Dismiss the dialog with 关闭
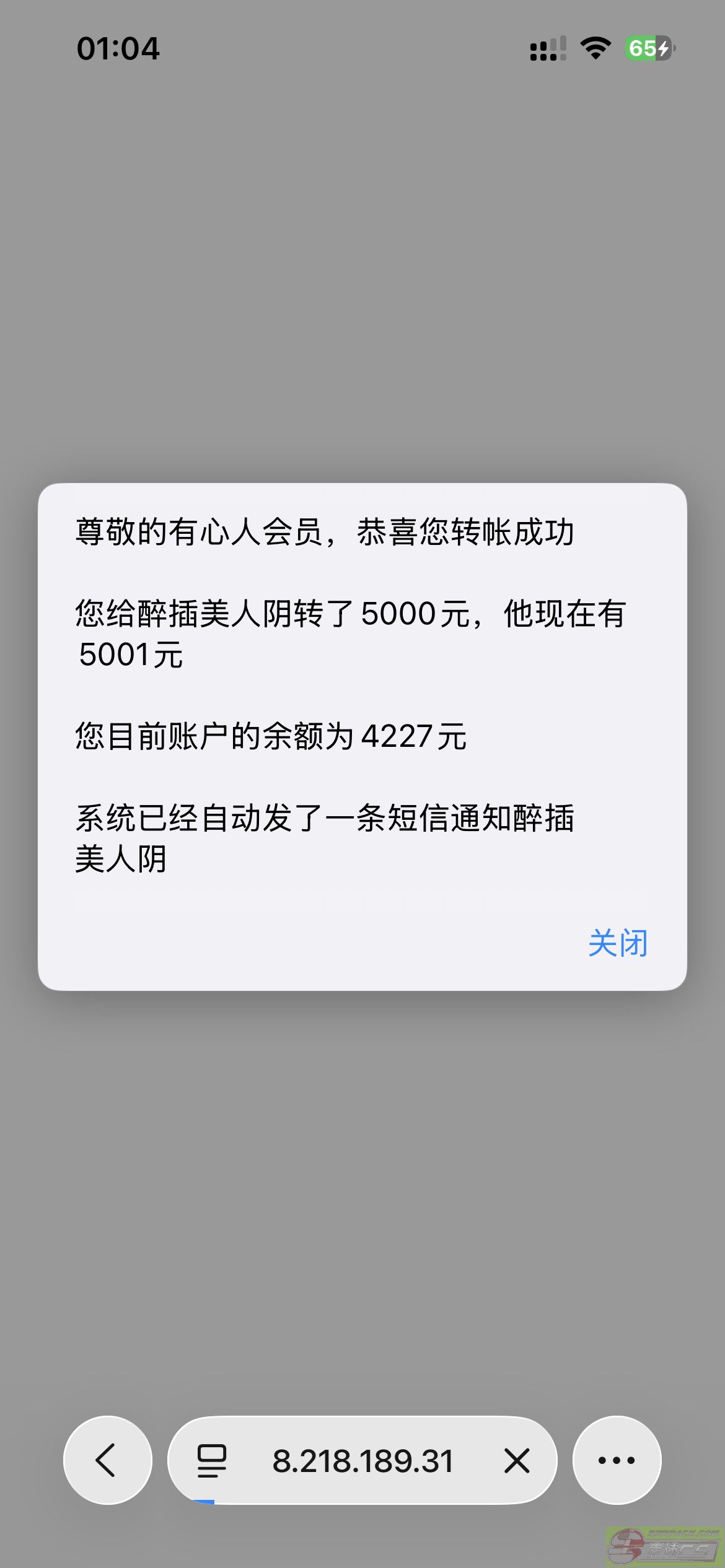 pos(617,943)
